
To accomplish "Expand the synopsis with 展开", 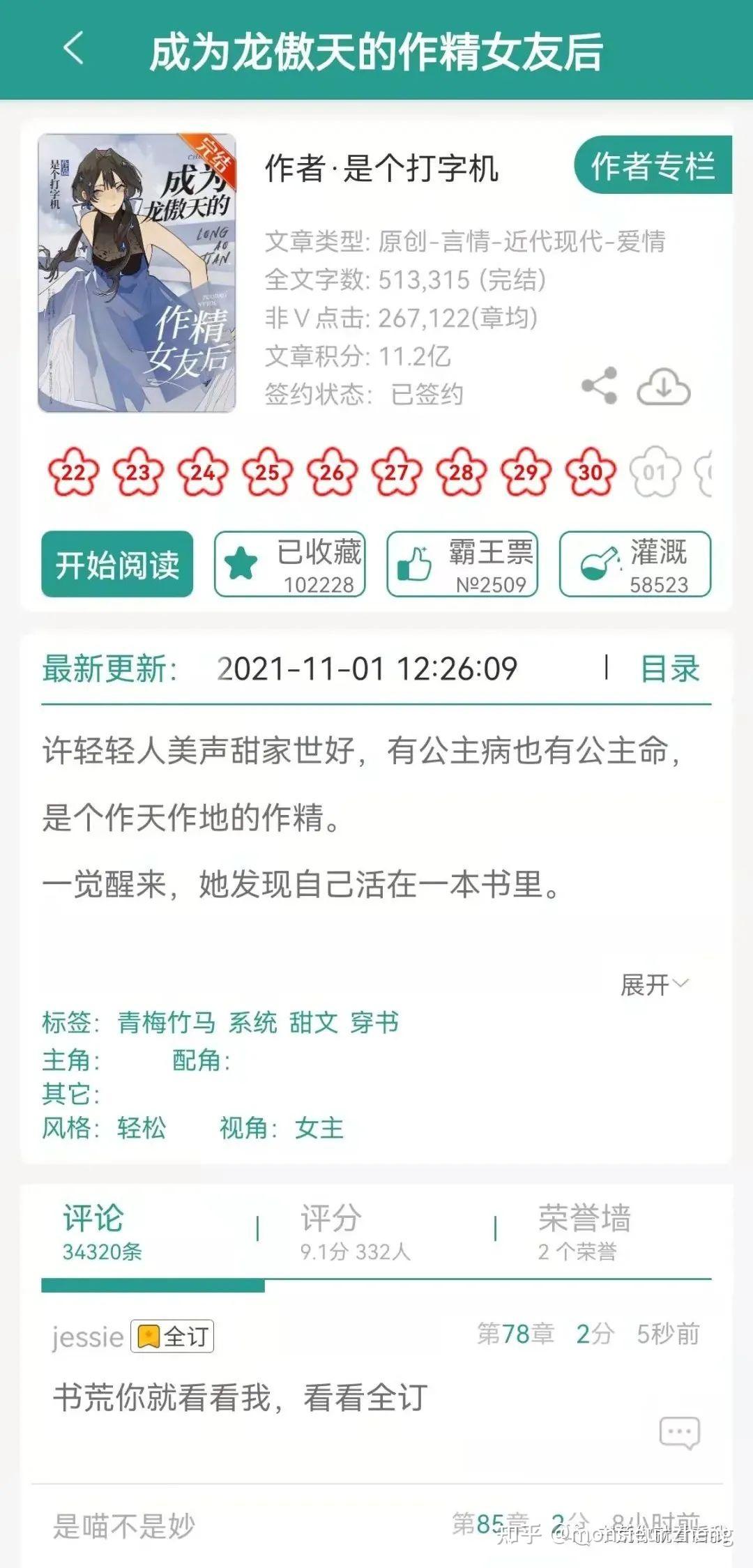I will pos(654,984).
